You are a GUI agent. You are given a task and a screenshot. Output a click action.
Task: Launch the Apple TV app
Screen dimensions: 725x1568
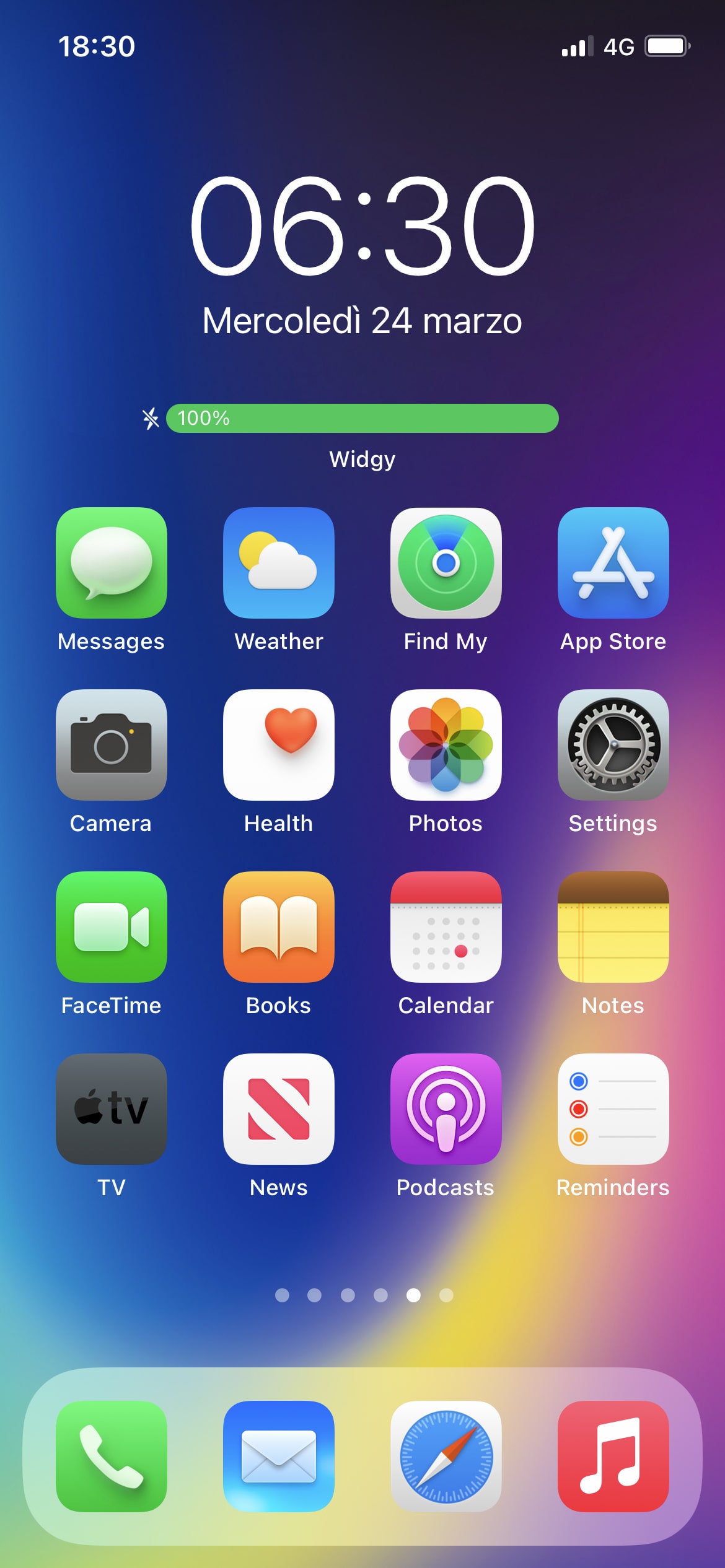[112, 1108]
